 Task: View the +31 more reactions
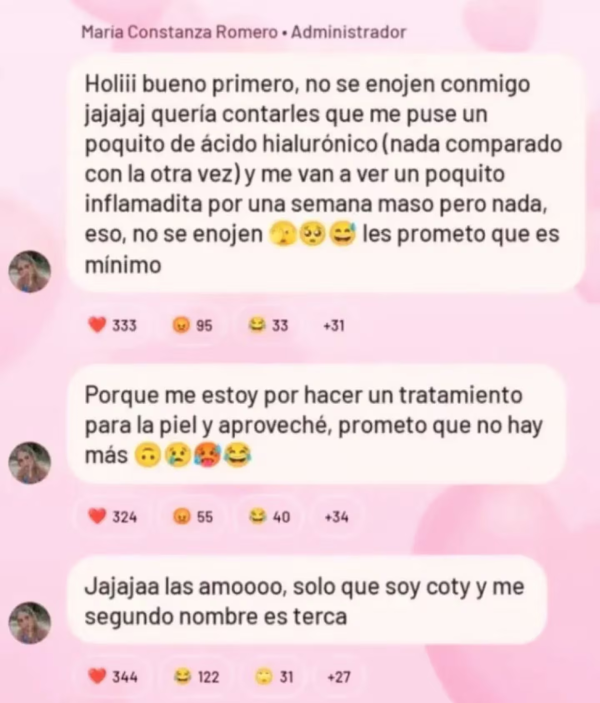335,325
